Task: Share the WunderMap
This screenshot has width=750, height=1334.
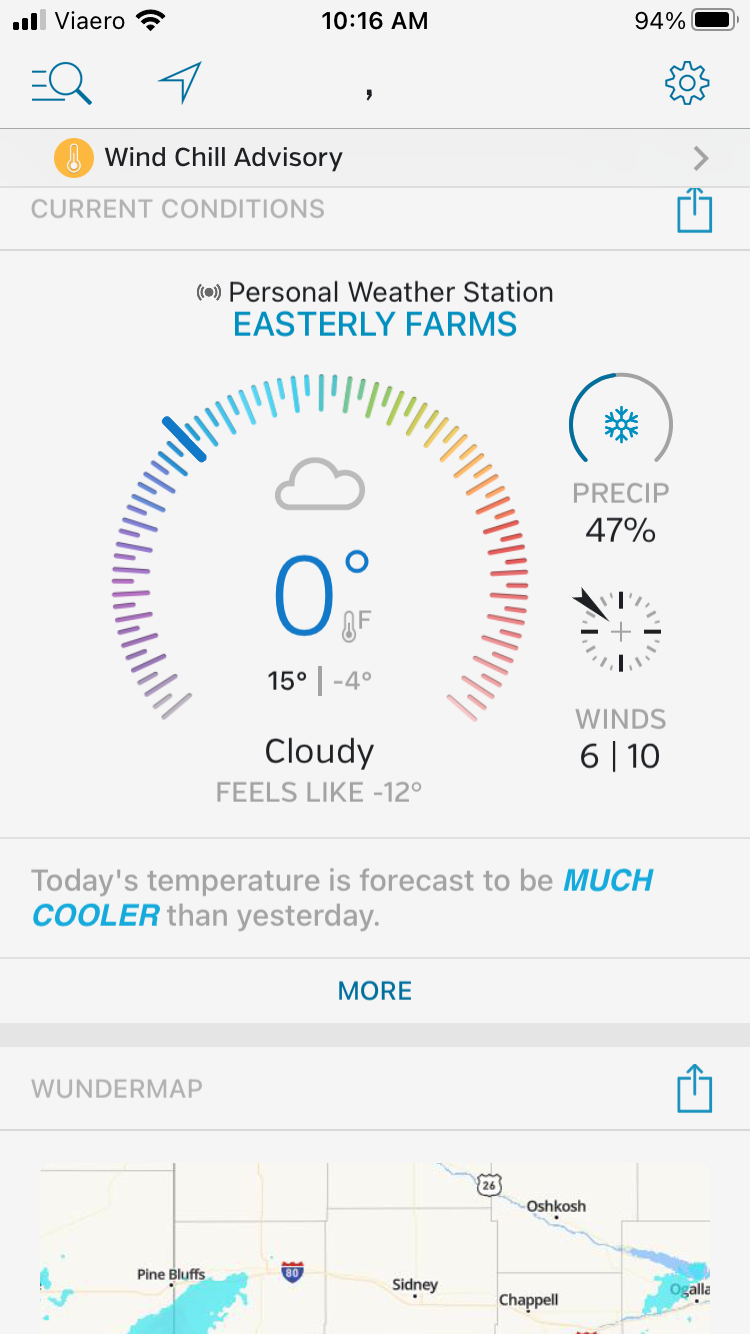Action: (x=694, y=1089)
